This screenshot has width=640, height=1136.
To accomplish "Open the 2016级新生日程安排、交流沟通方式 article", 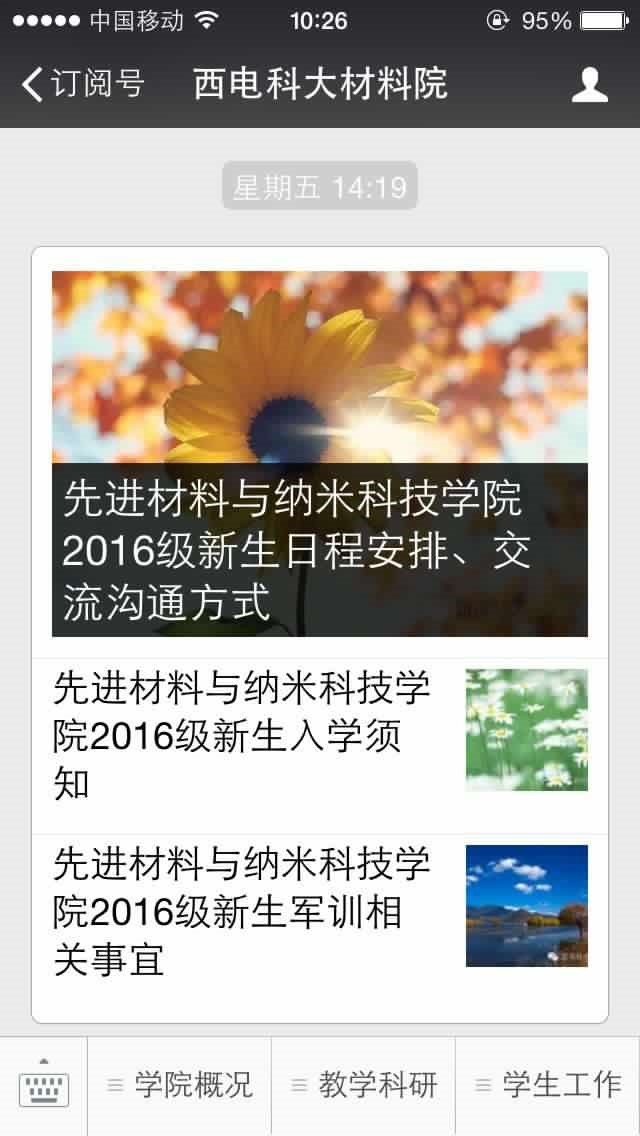I will click(319, 453).
